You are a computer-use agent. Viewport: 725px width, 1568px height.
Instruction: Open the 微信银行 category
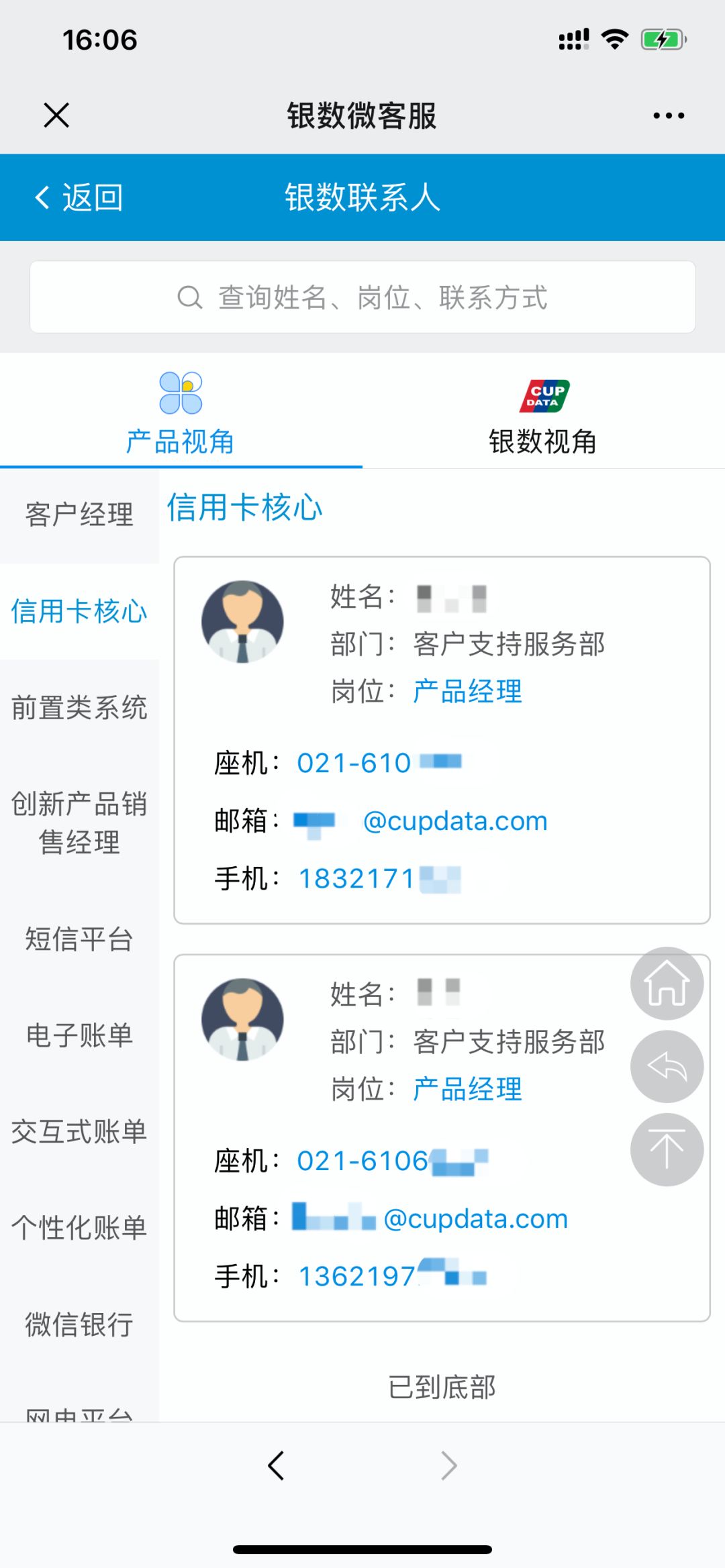(79, 1324)
